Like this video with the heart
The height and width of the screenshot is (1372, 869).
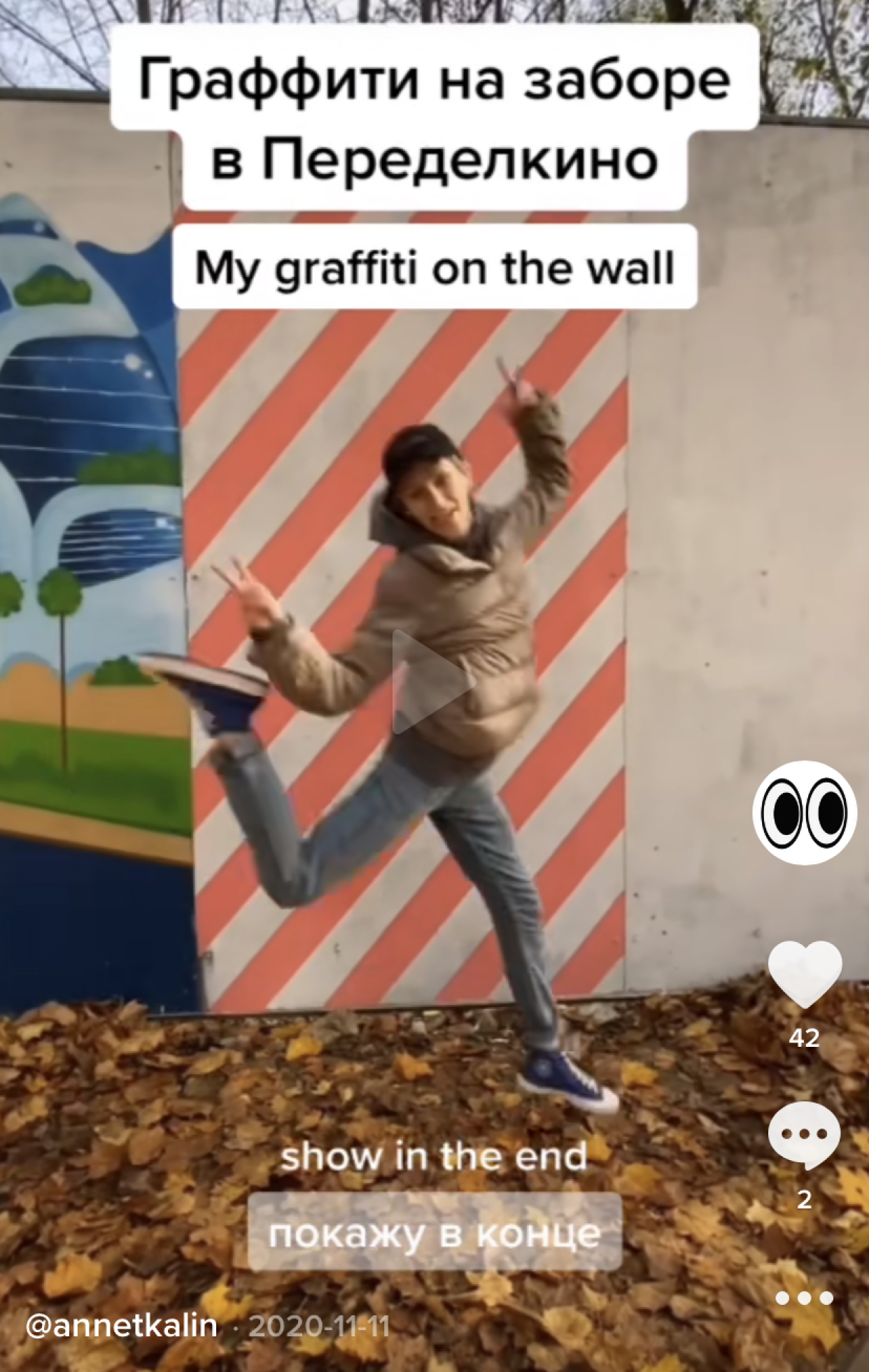(x=805, y=974)
